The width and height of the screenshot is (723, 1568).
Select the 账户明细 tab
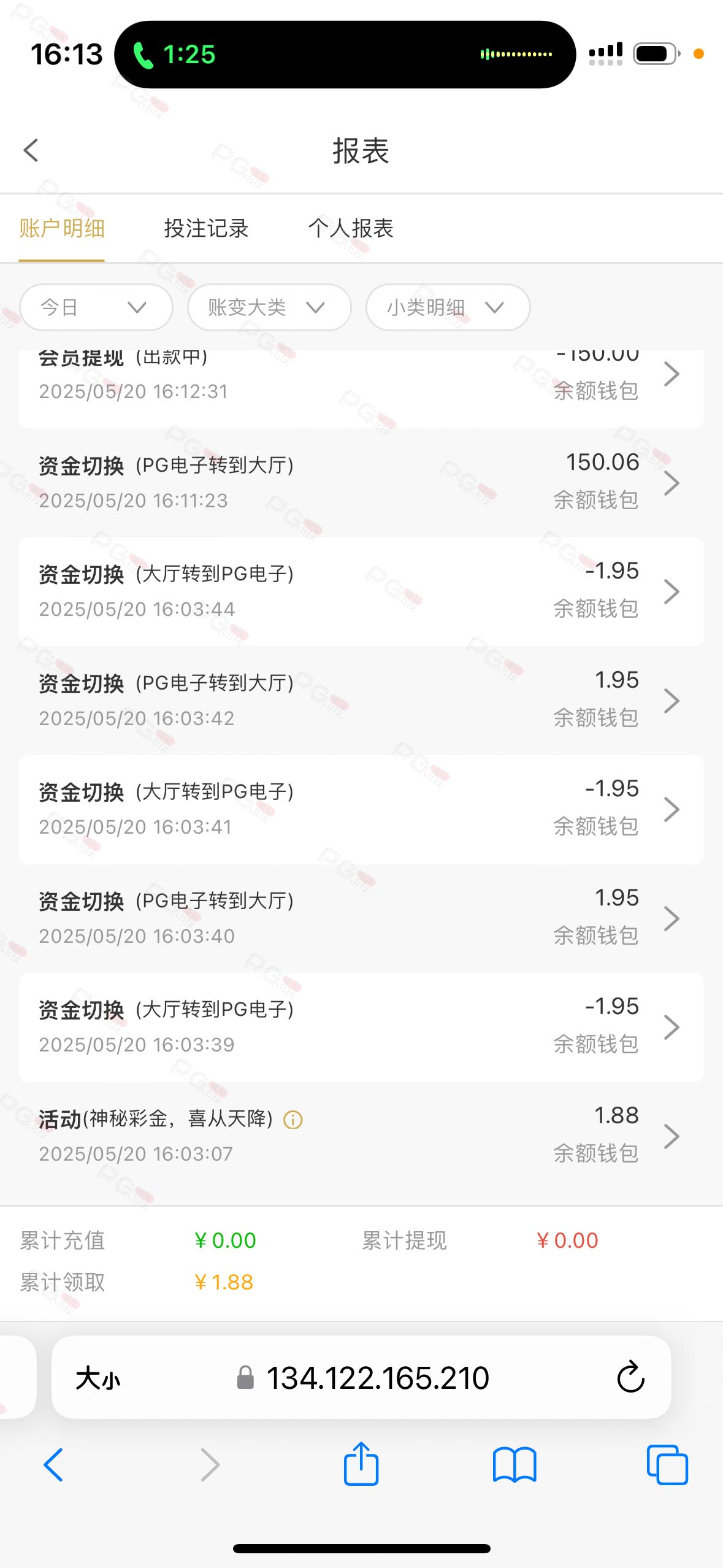click(x=61, y=228)
